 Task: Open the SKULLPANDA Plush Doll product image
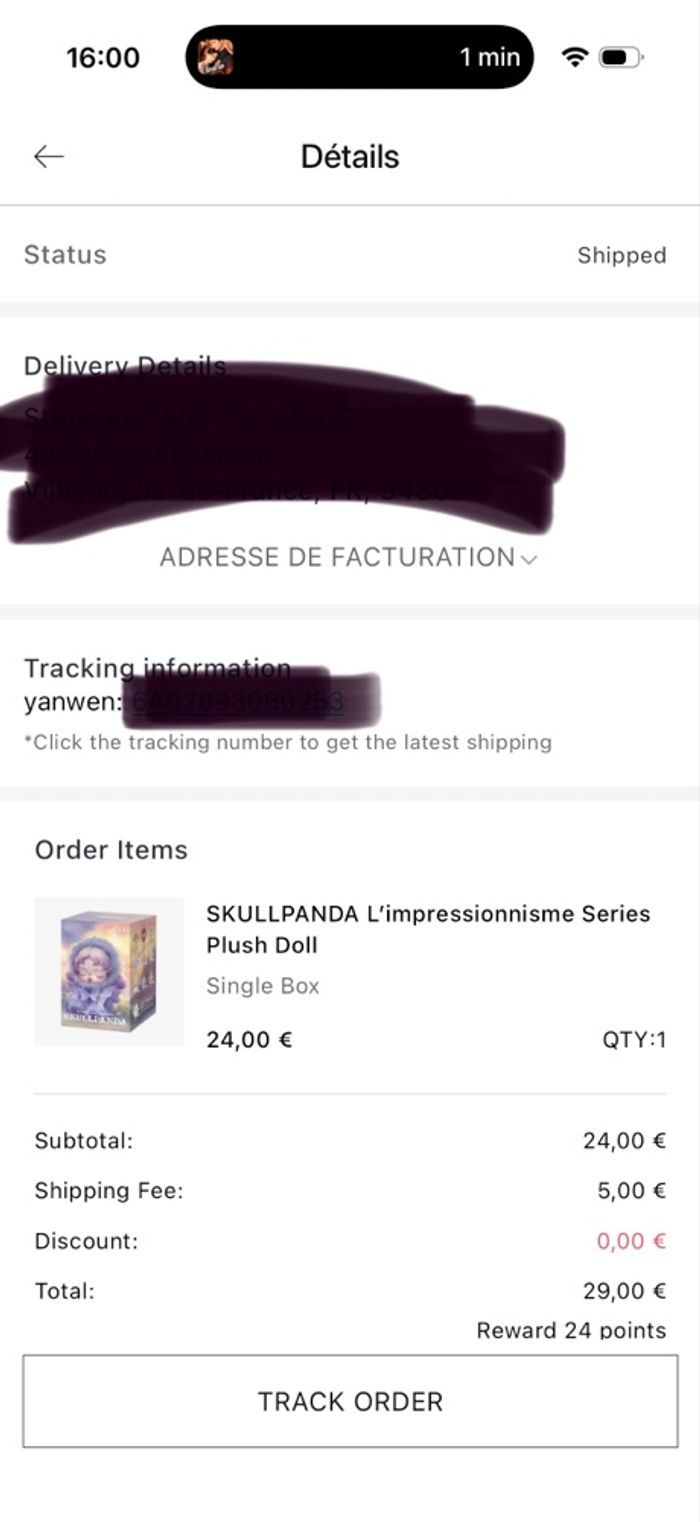tap(109, 971)
